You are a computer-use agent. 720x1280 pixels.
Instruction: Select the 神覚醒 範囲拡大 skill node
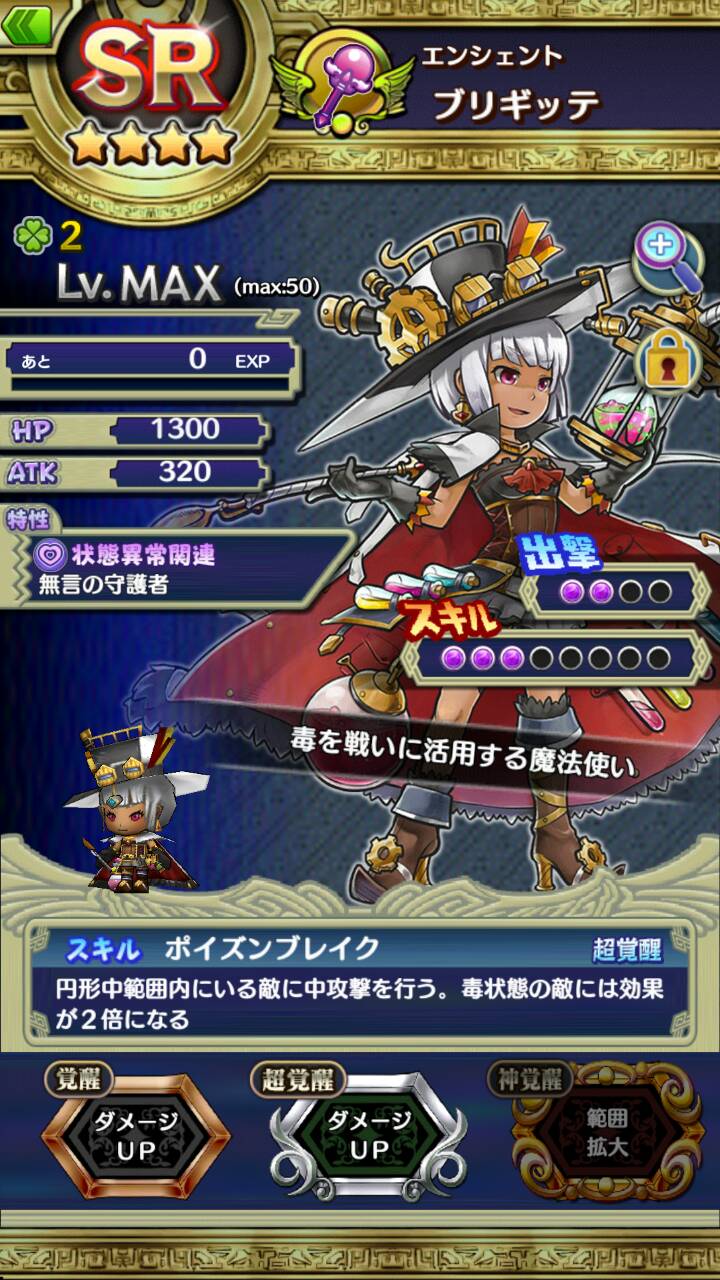click(x=607, y=1133)
